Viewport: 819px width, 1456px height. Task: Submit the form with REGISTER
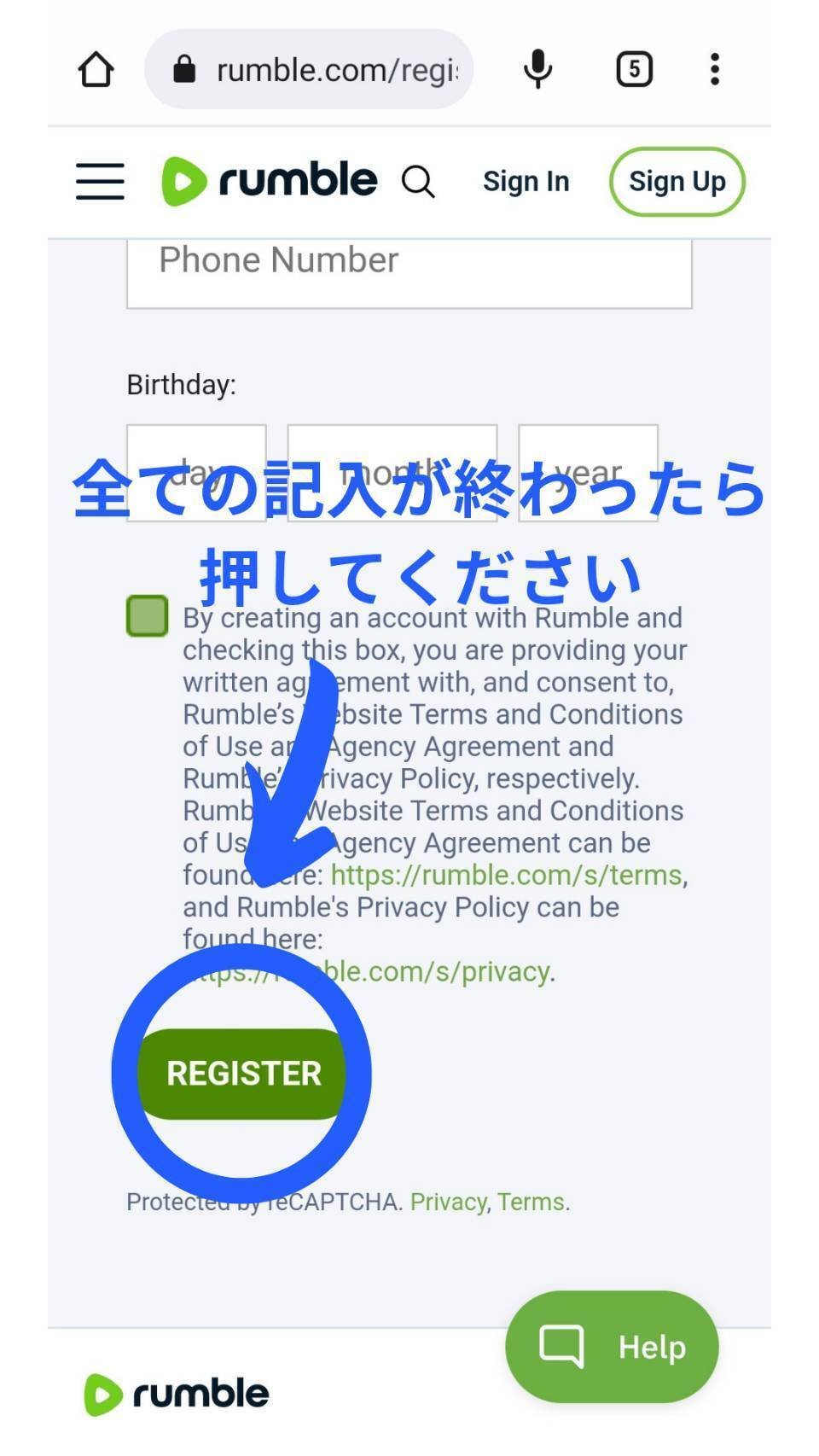point(242,1074)
